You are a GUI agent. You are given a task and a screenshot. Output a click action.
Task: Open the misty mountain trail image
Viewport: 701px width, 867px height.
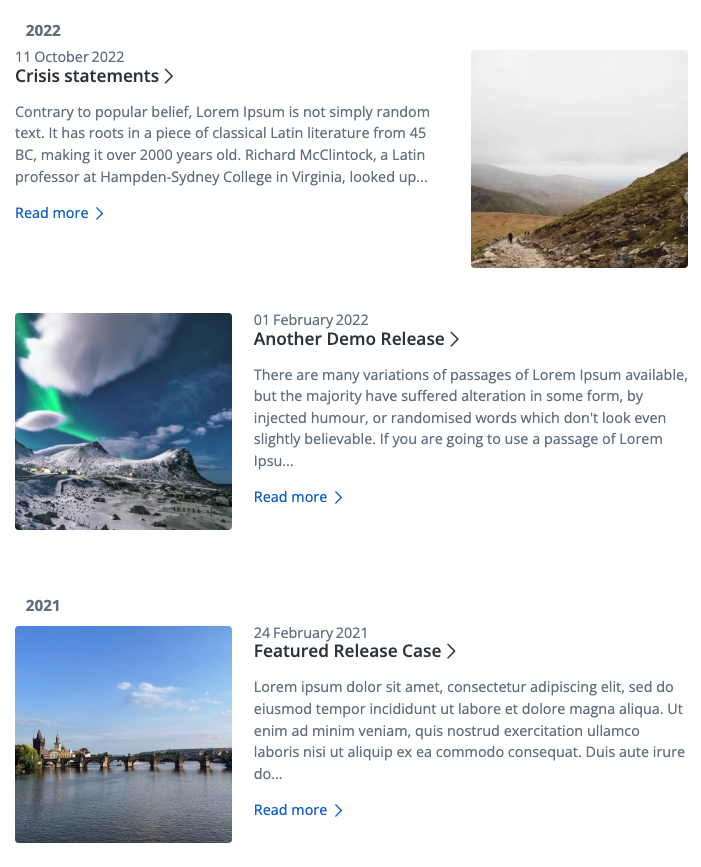pos(579,159)
